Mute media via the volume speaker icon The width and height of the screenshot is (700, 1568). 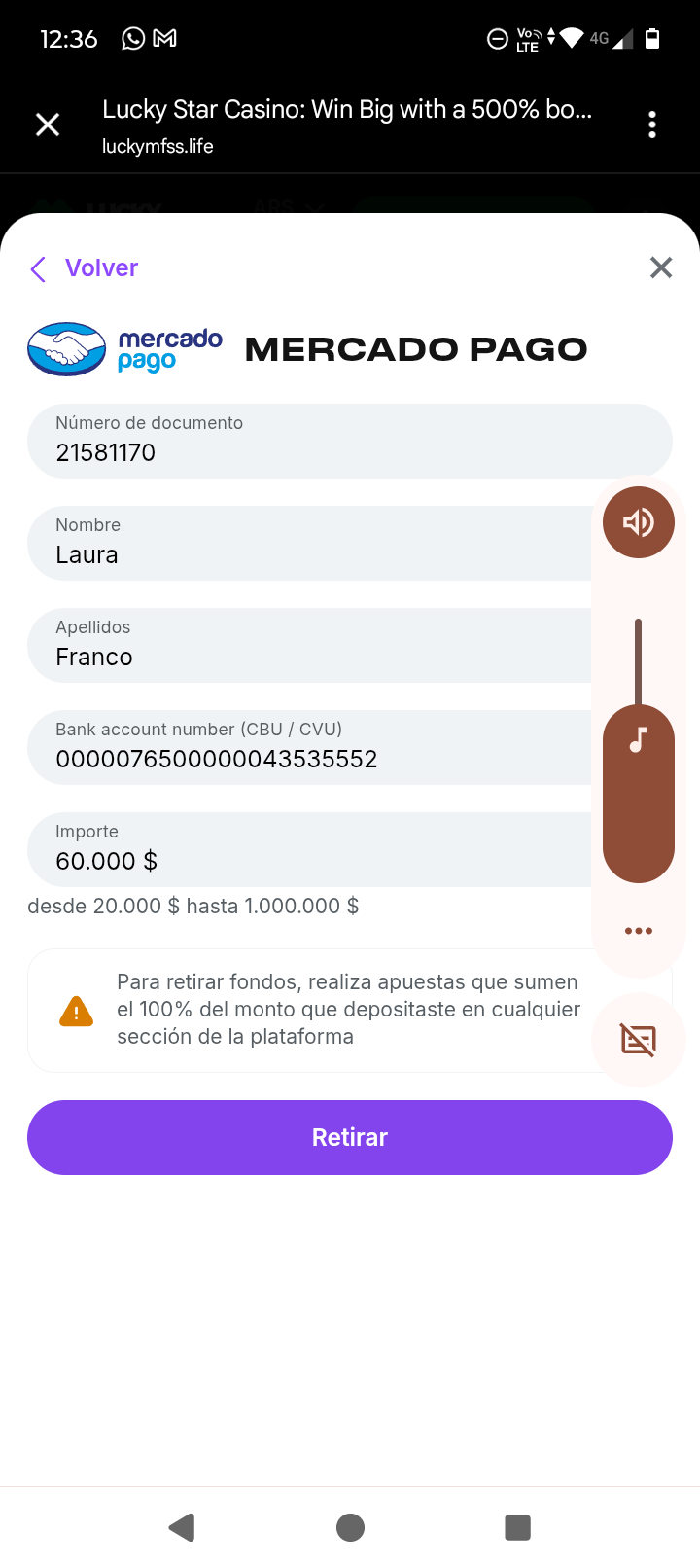pos(639,522)
